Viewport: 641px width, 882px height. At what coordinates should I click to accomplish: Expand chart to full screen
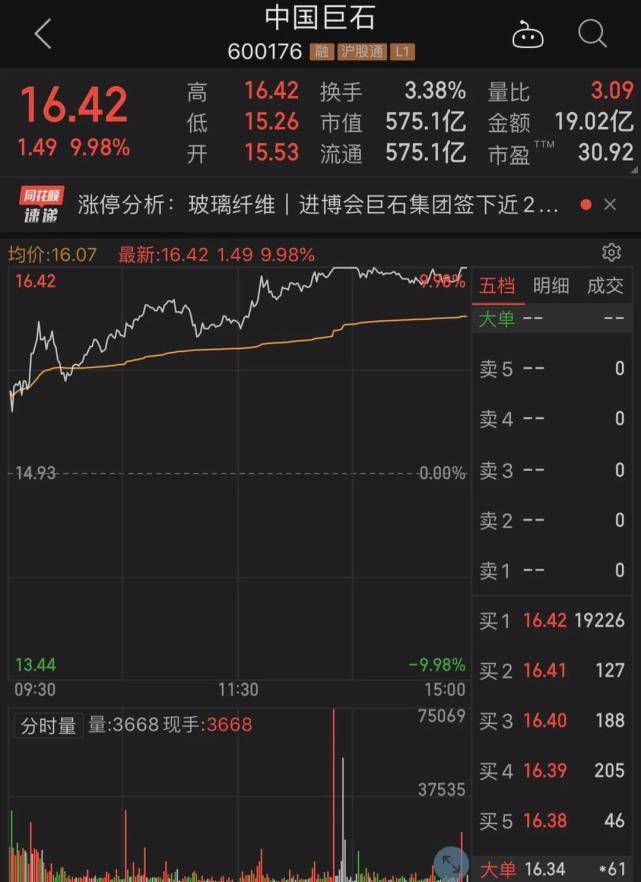pyautogui.click(x=451, y=862)
